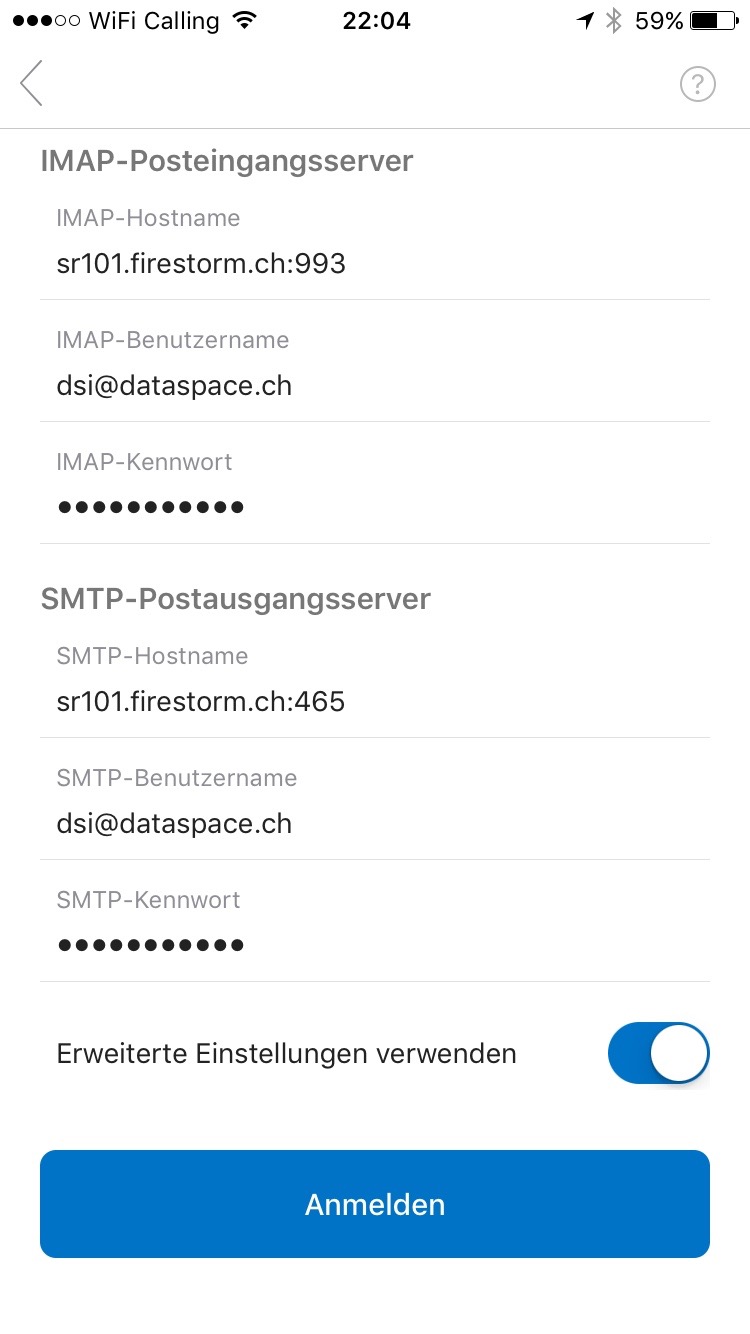This screenshot has width=750, height=1334.
Task: Go back using the top-left arrow
Action: [31, 83]
